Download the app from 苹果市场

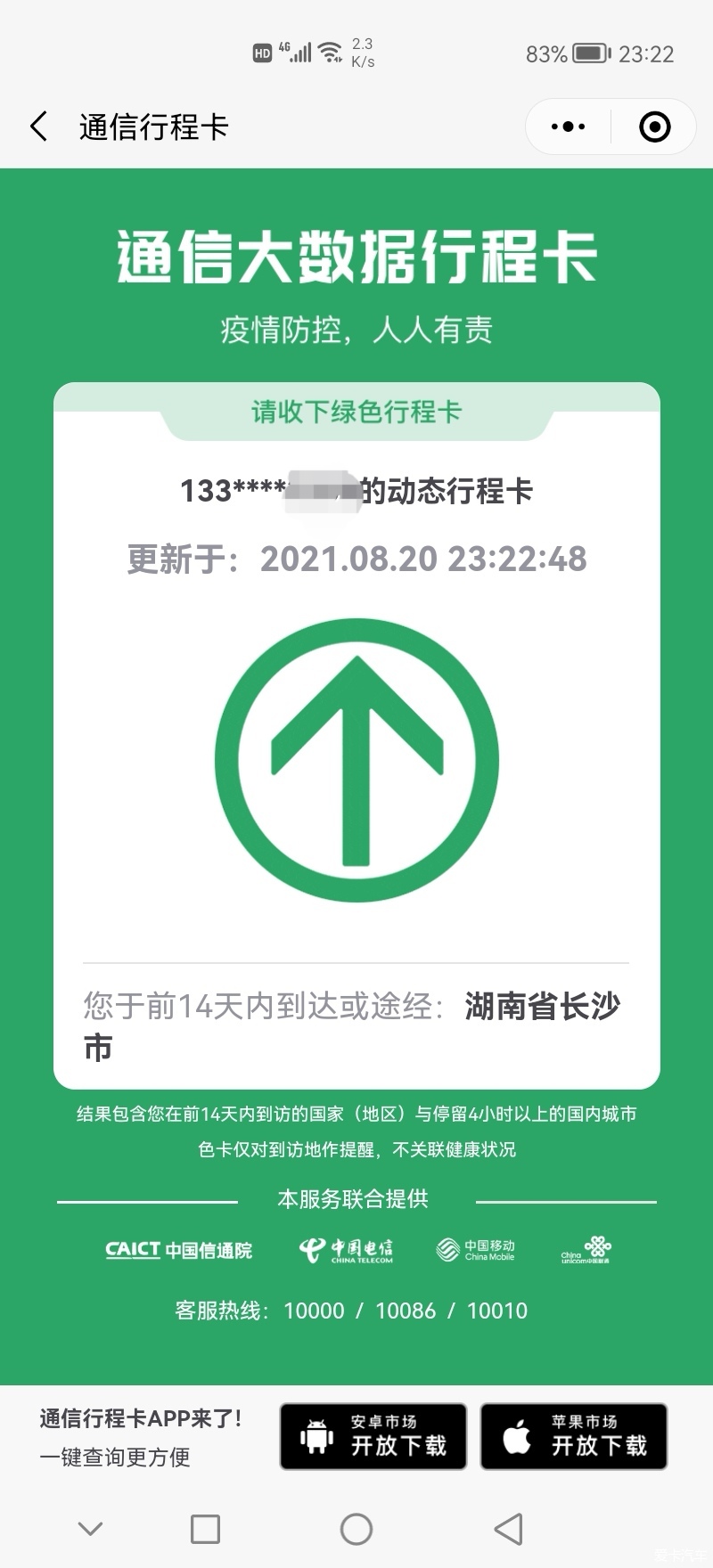[574, 1436]
